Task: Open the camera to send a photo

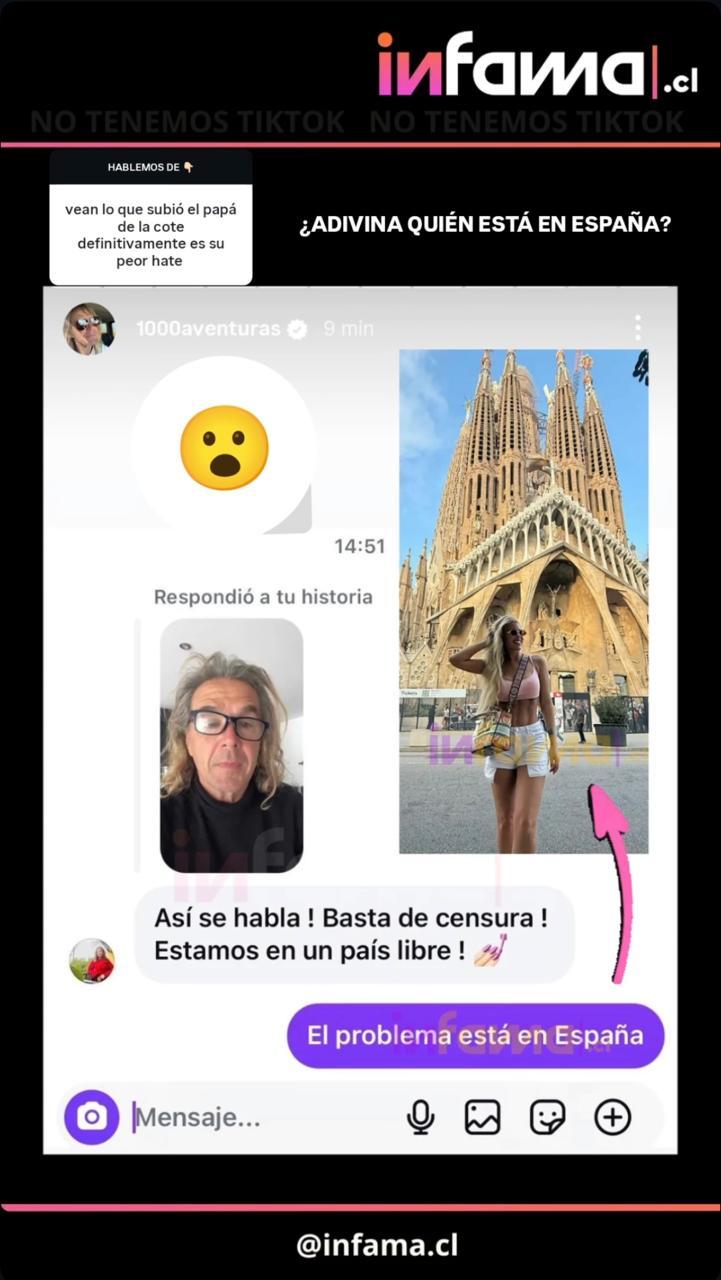Action: pos(91,1117)
